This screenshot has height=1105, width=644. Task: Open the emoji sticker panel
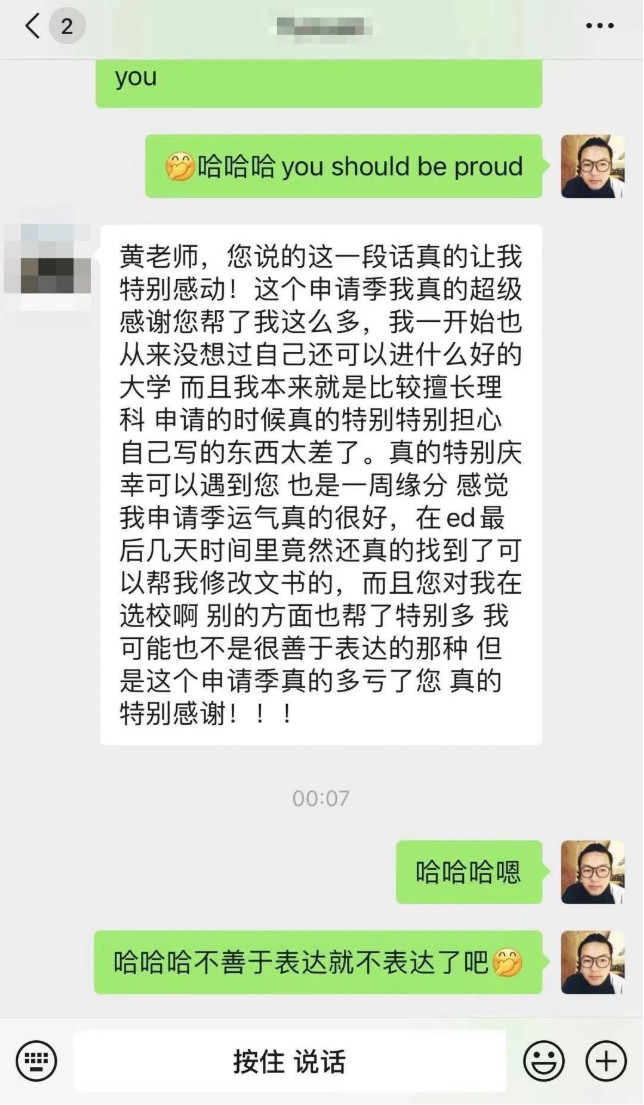(544, 1061)
